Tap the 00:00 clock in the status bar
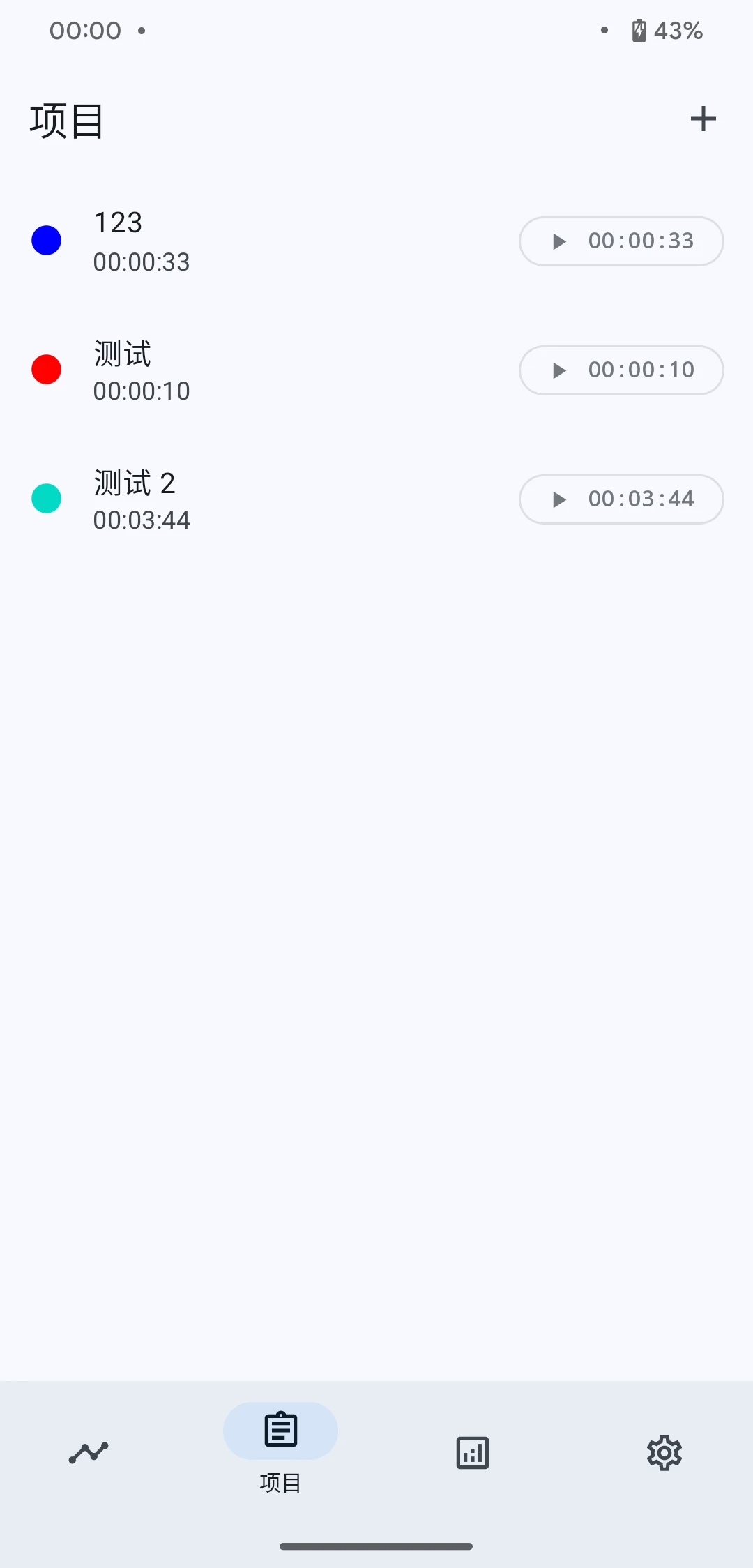 pyautogui.click(x=86, y=30)
